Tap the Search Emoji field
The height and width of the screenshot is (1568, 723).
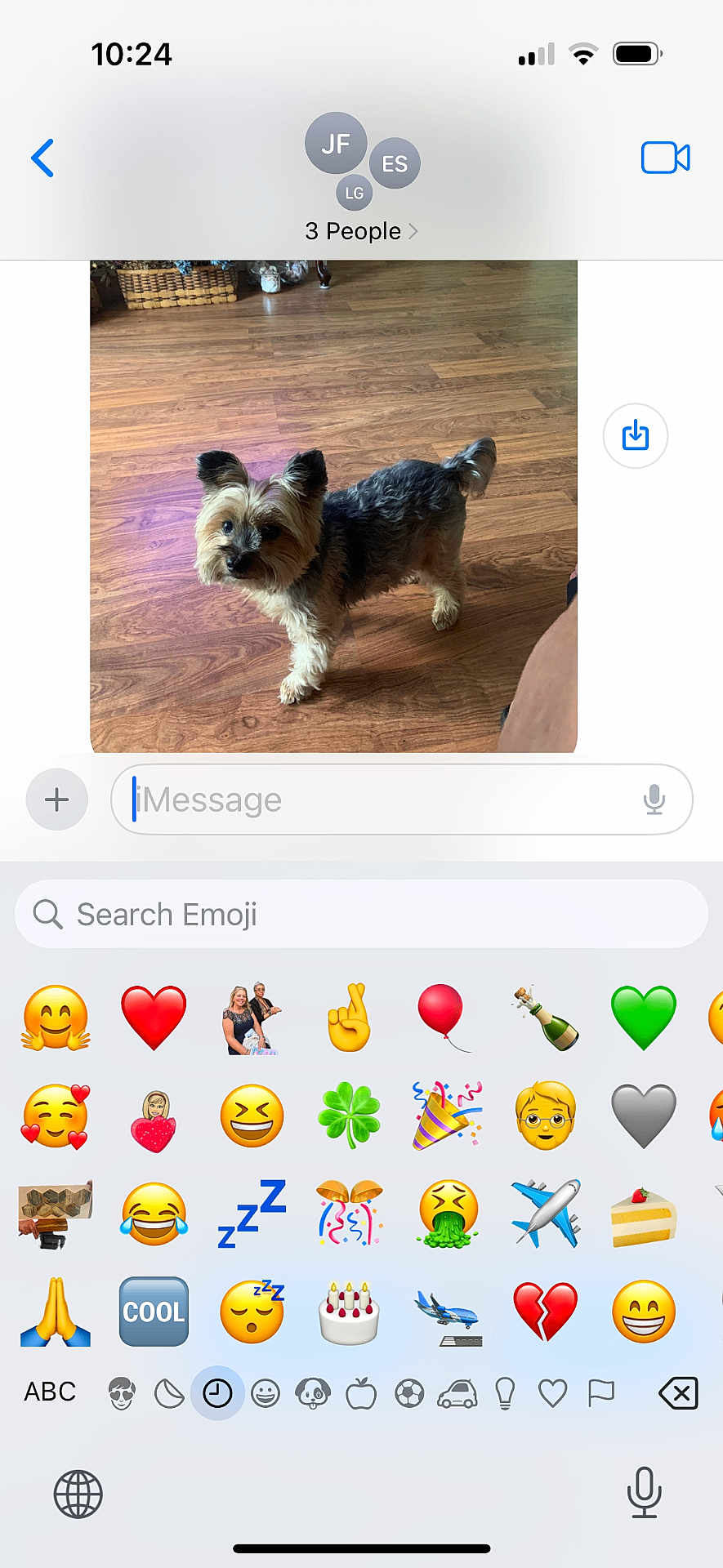(x=361, y=914)
